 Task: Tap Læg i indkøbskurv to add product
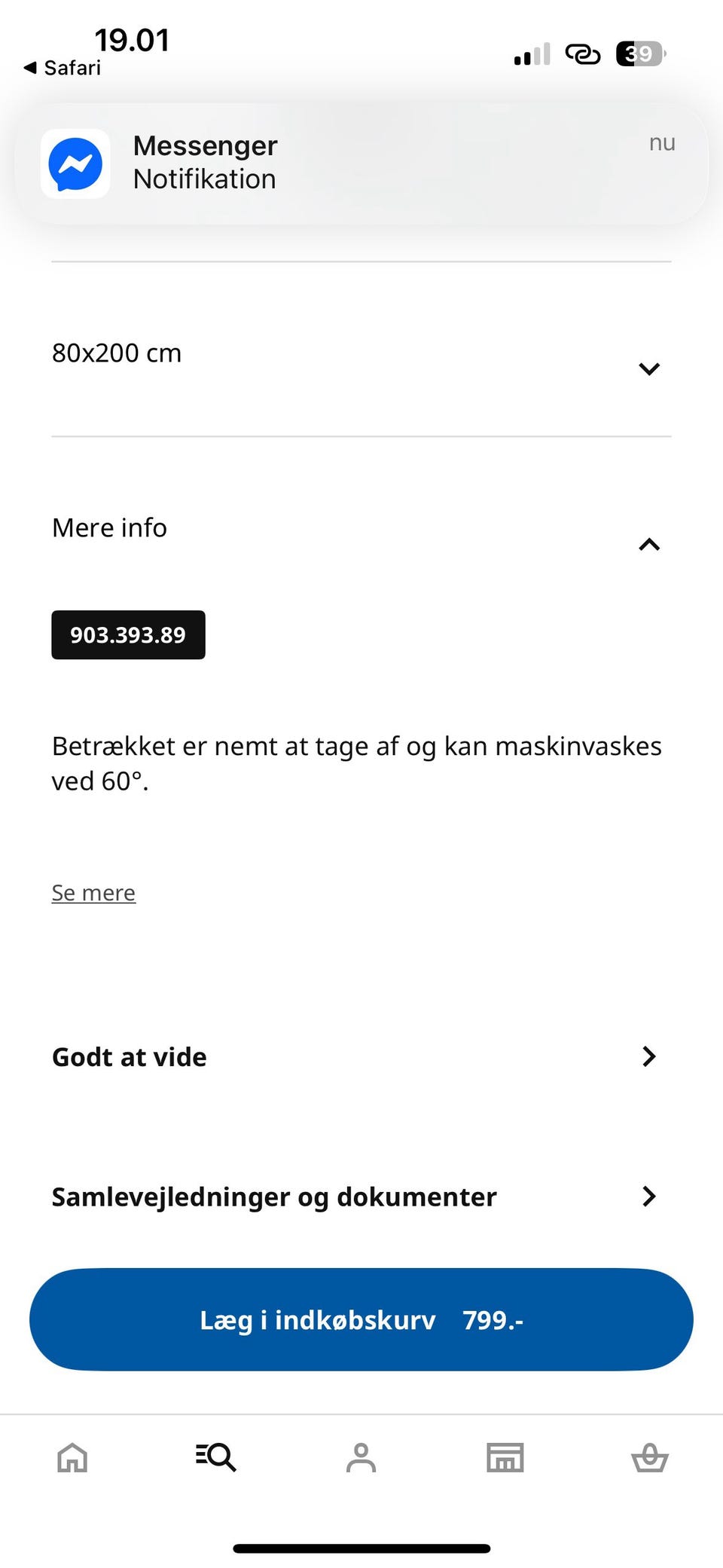point(361,1319)
